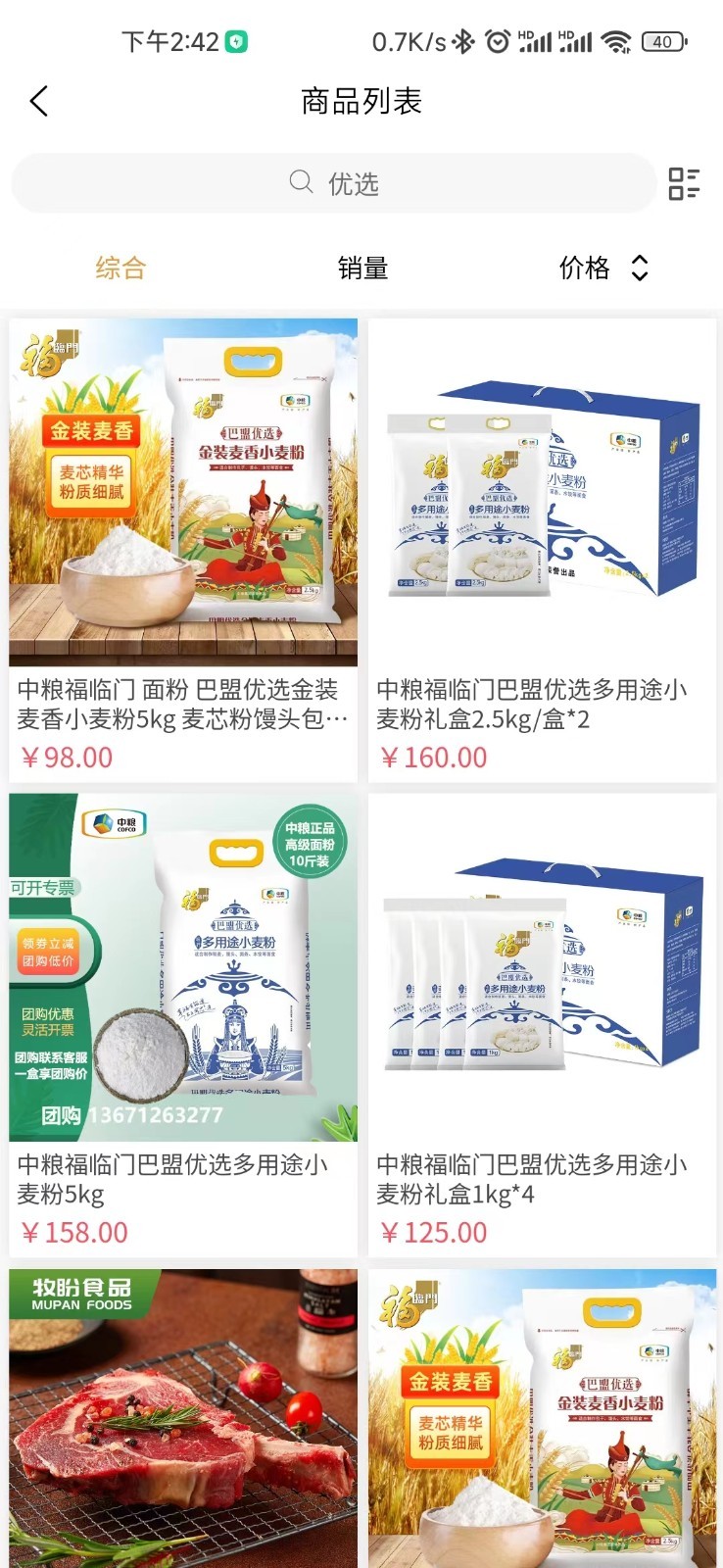This screenshot has height=1568, width=723.
Task: Sort products by 销量
Action: [362, 268]
